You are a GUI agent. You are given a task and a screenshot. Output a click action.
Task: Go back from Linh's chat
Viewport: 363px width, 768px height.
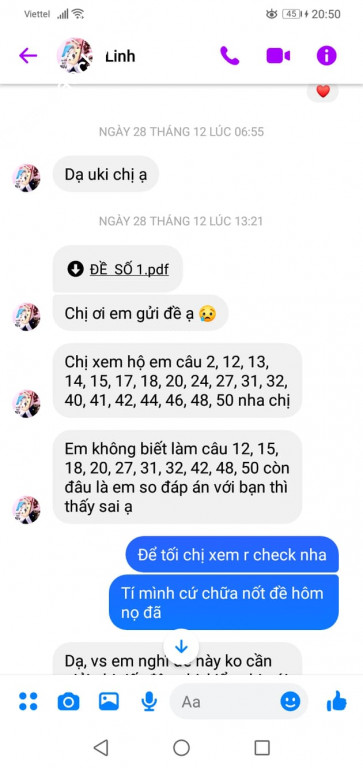pos(28,56)
